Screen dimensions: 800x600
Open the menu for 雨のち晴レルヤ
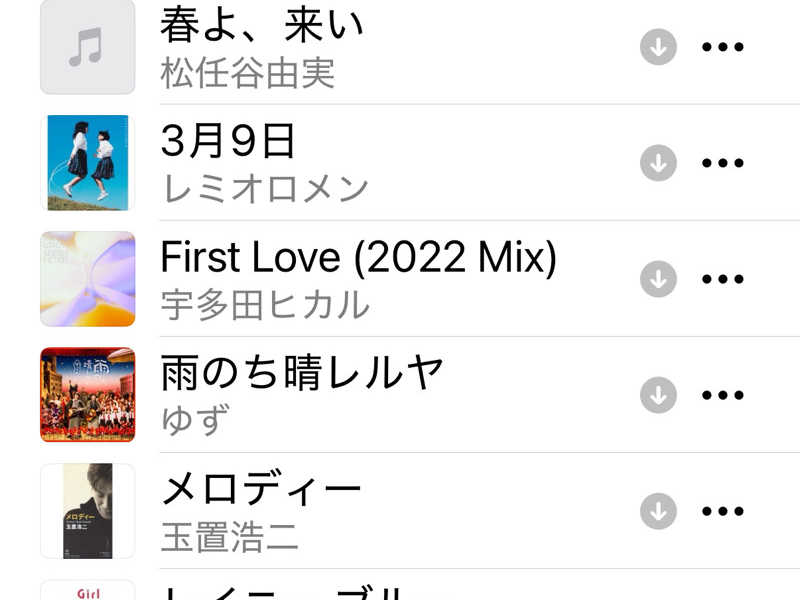723,395
